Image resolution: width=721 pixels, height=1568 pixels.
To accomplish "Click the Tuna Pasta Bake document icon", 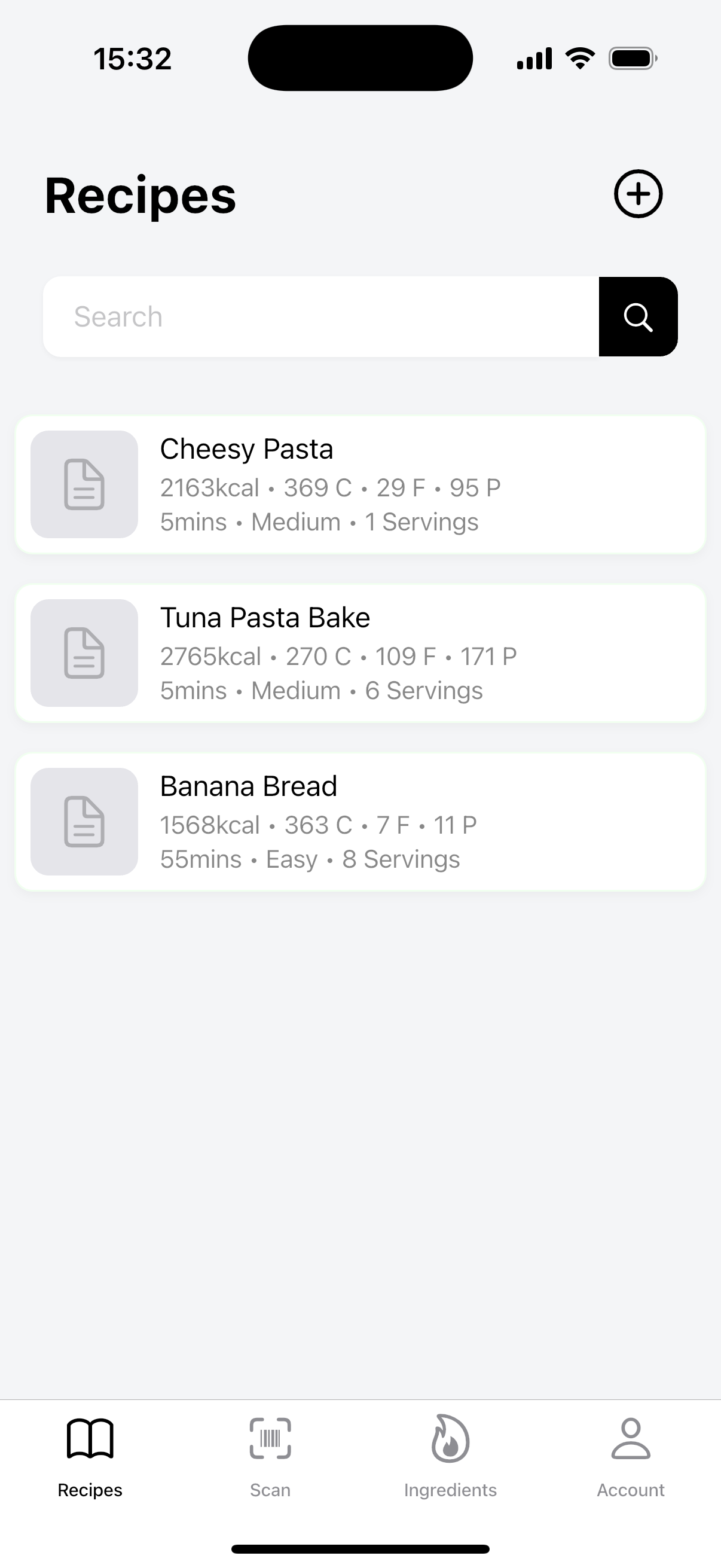I will (x=84, y=654).
